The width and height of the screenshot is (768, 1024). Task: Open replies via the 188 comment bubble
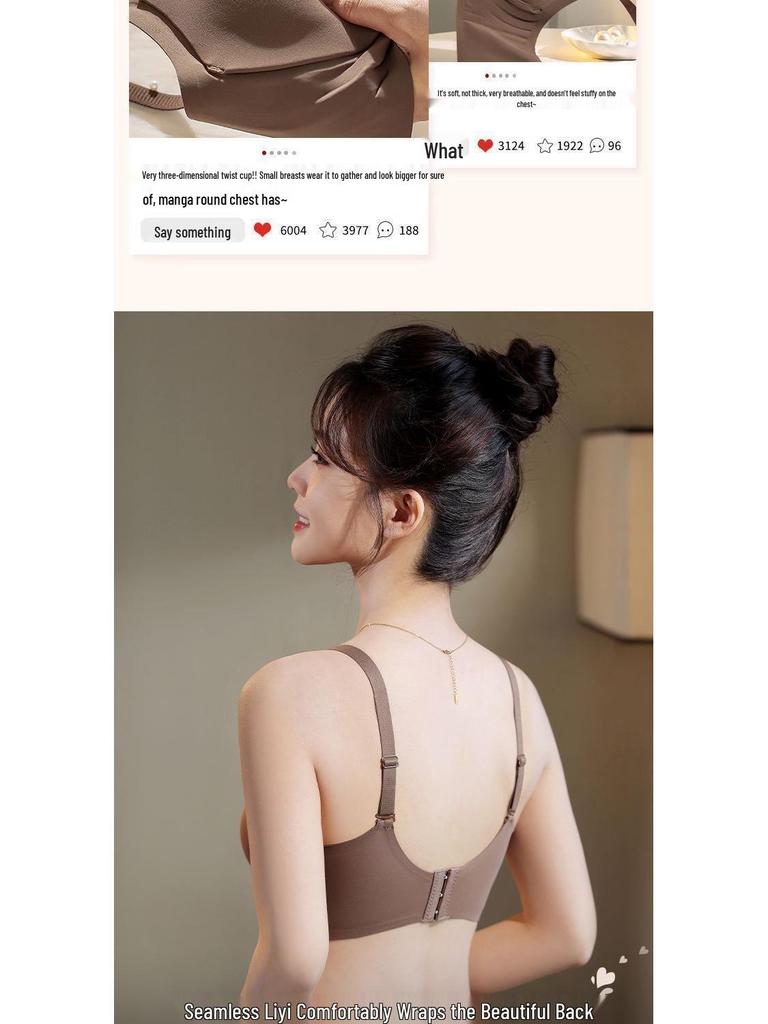(x=383, y=230)
